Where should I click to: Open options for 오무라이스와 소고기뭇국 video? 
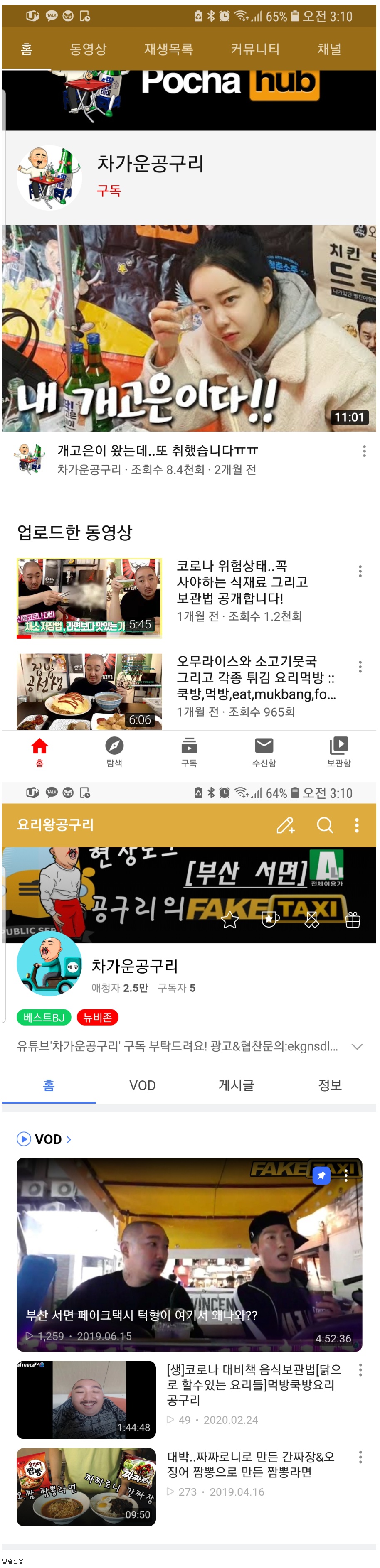coord(360,667)
